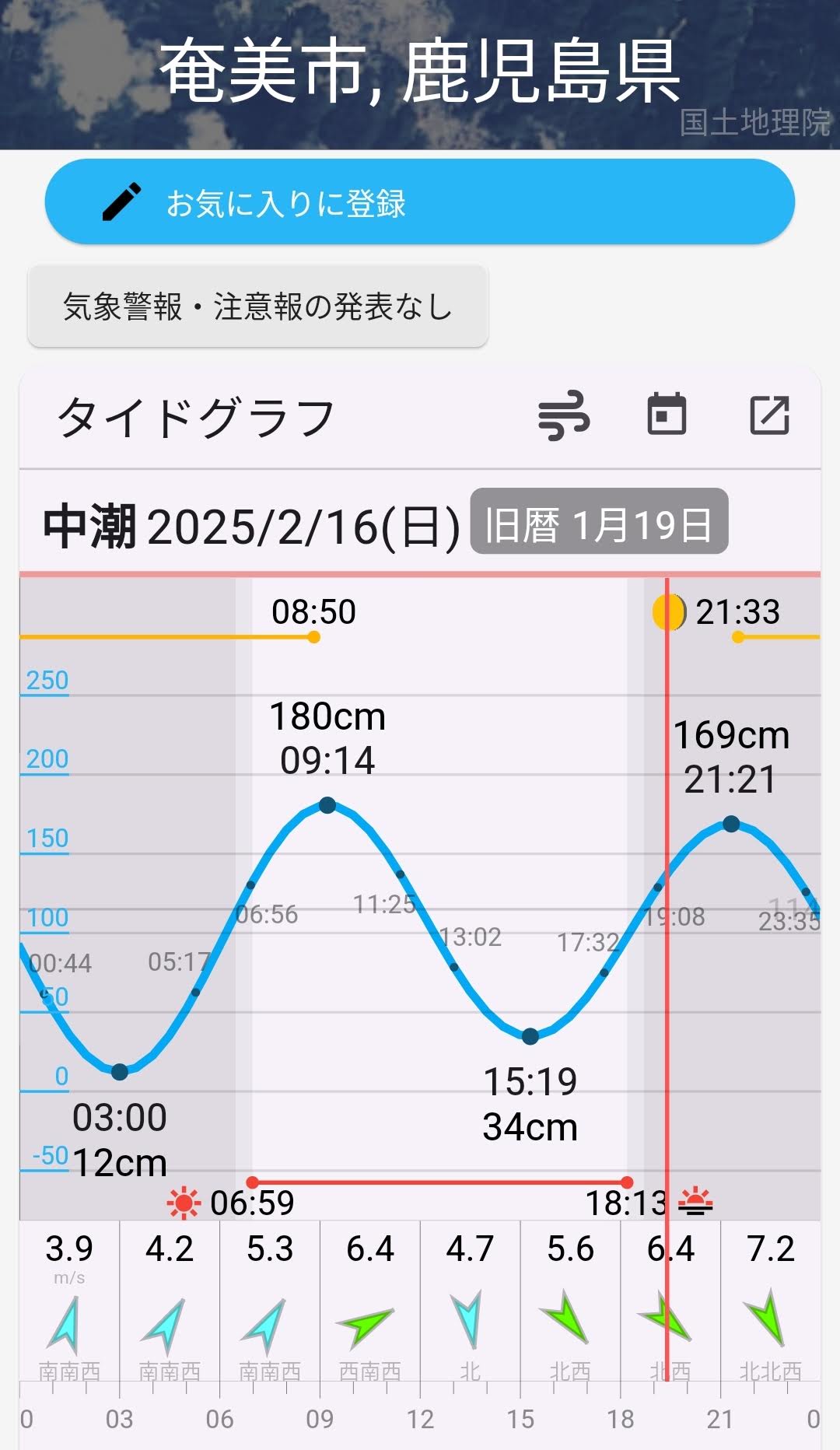Open the 気象警報・注意報 weather alert notice
This screenshot has width=840, height=1450.
coord(257,306)
